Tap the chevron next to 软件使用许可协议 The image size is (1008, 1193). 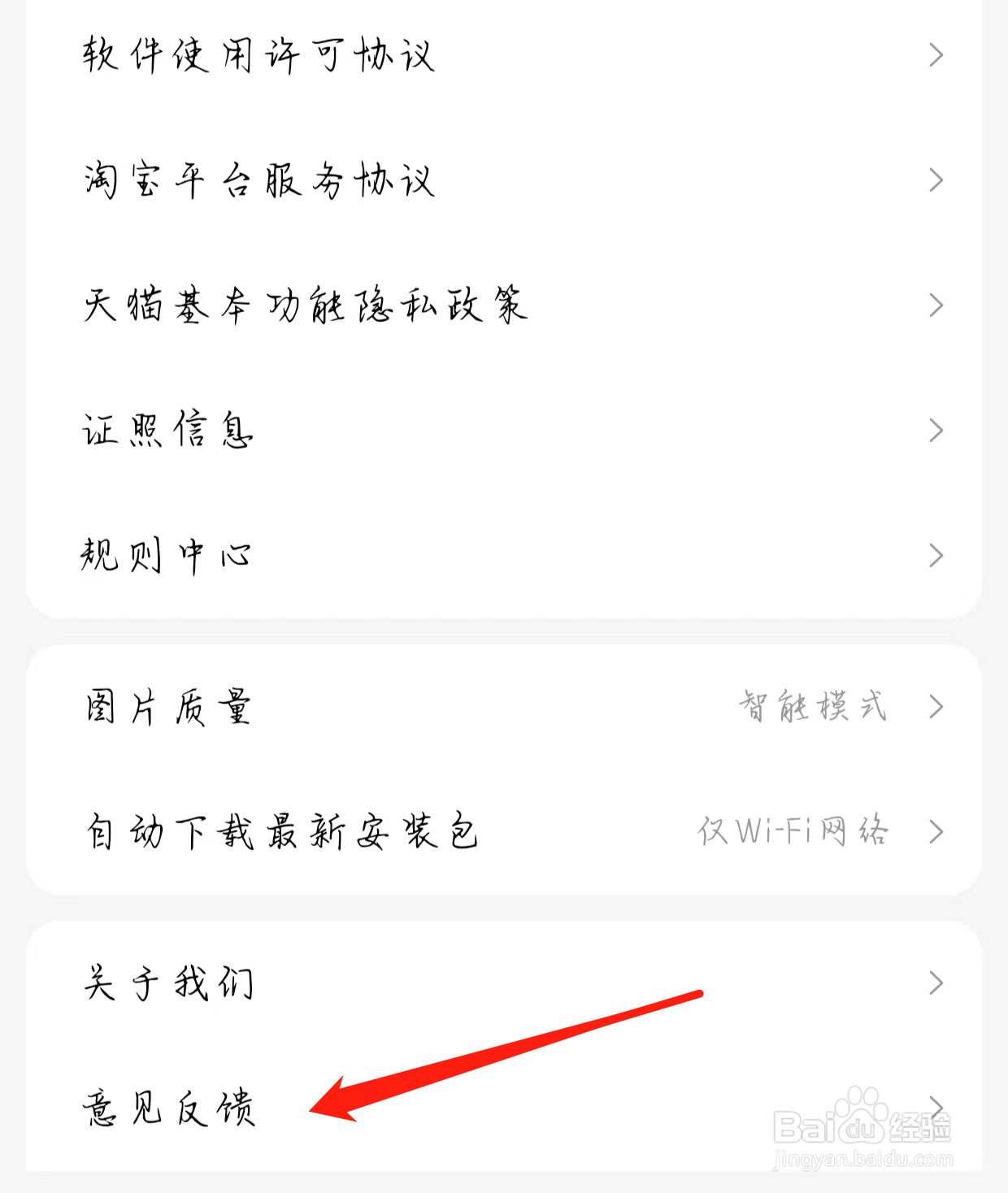[936, 55]
